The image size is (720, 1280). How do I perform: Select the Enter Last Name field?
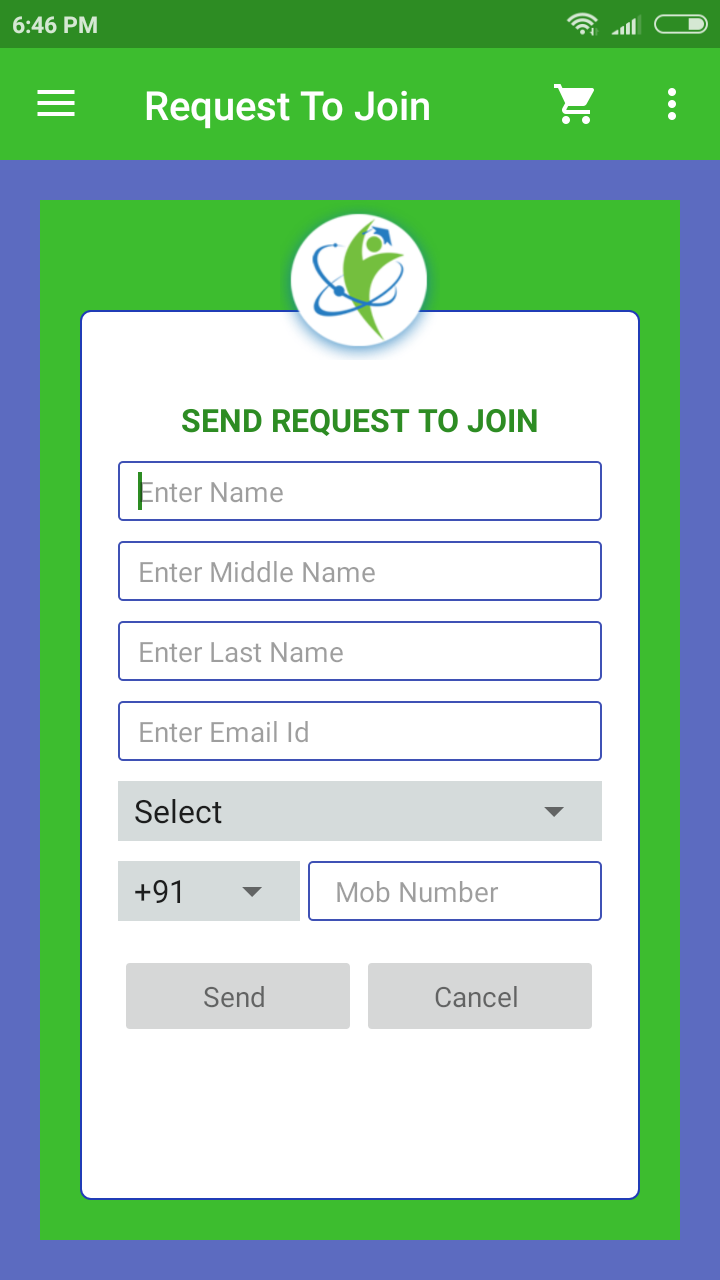point(360,651)
